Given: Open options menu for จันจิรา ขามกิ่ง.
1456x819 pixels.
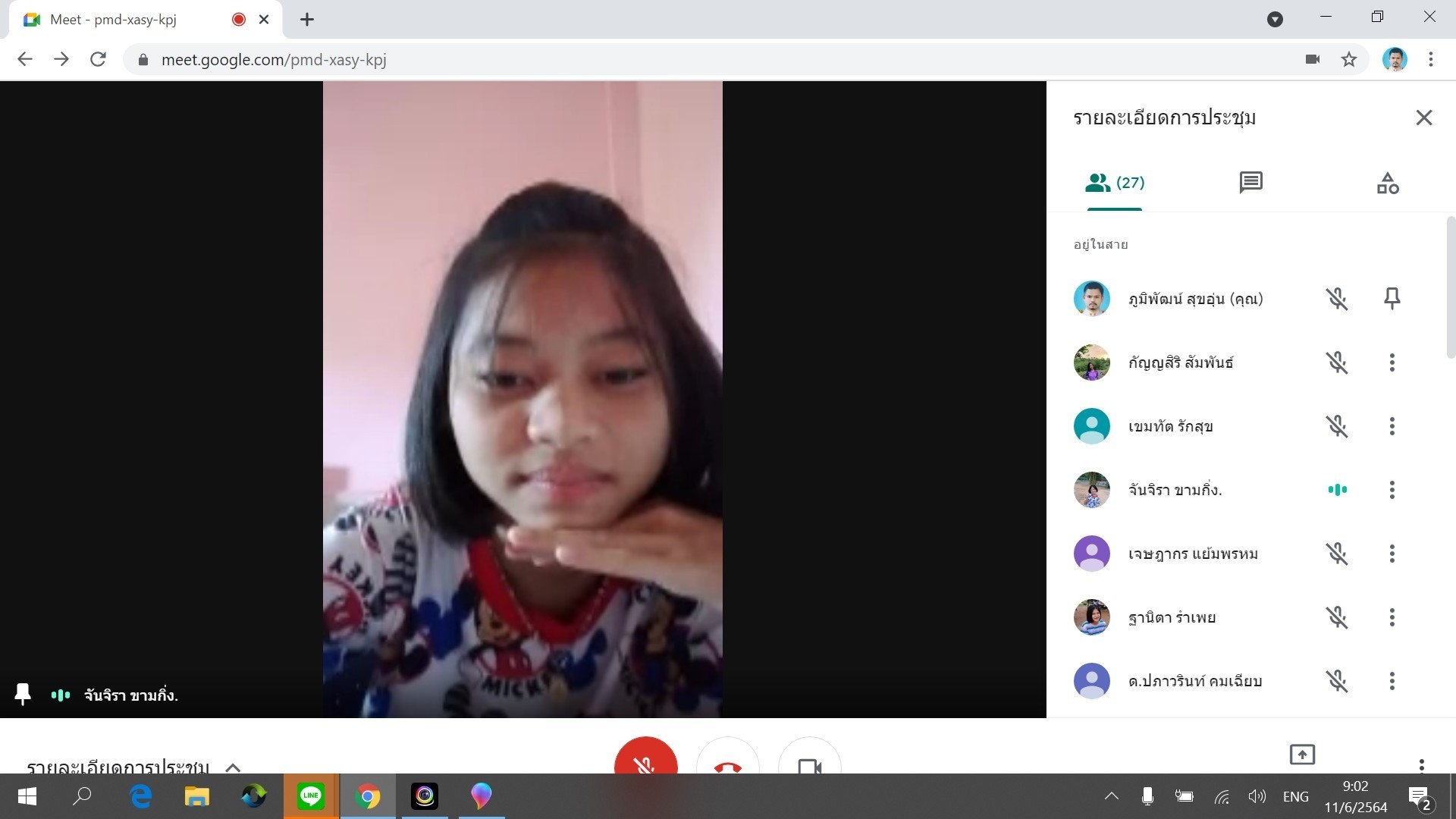Looking at the screenshot, I should click(x=1392, y=490).
